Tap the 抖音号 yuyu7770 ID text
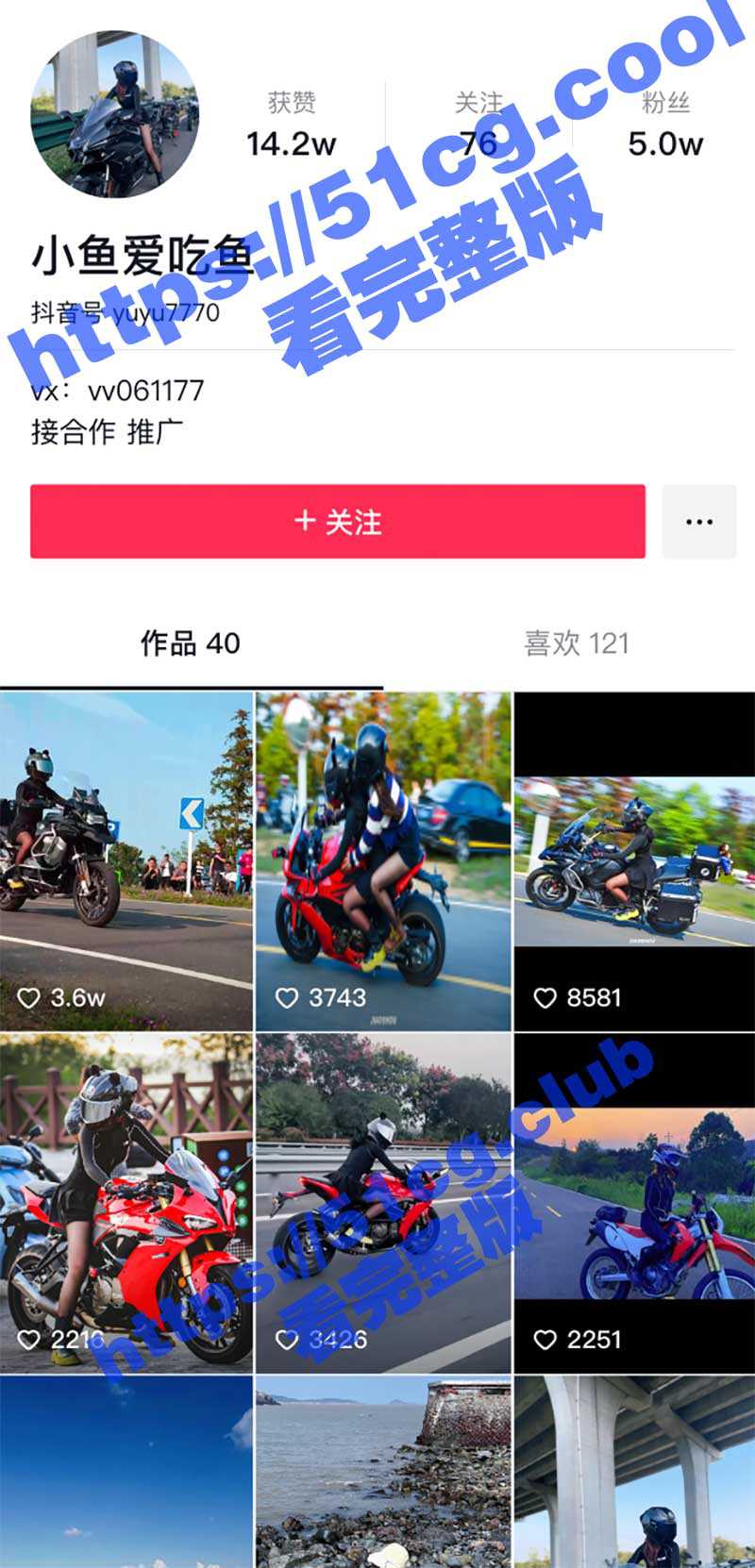 [125, 311]
